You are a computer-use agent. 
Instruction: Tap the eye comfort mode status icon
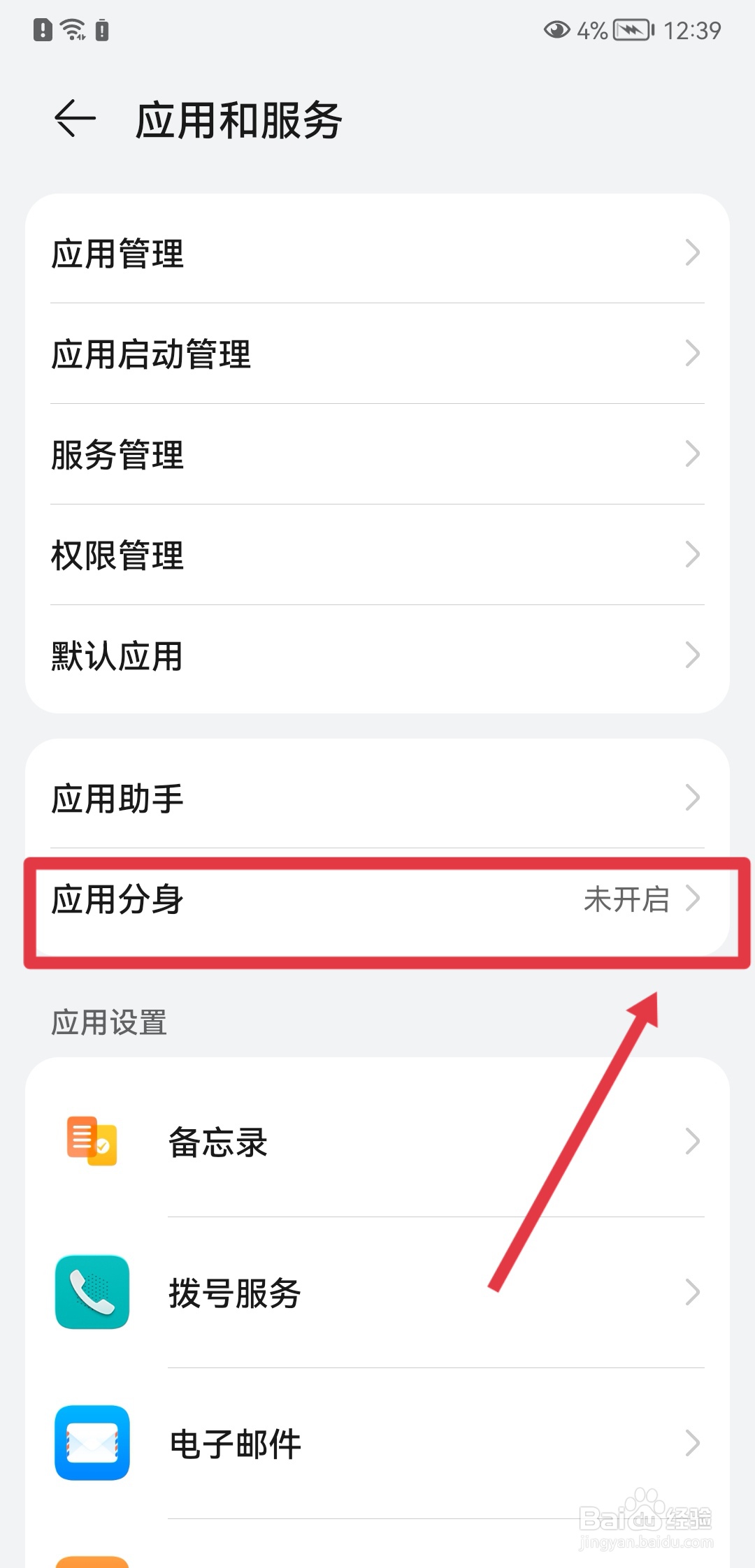click(556, 29)
